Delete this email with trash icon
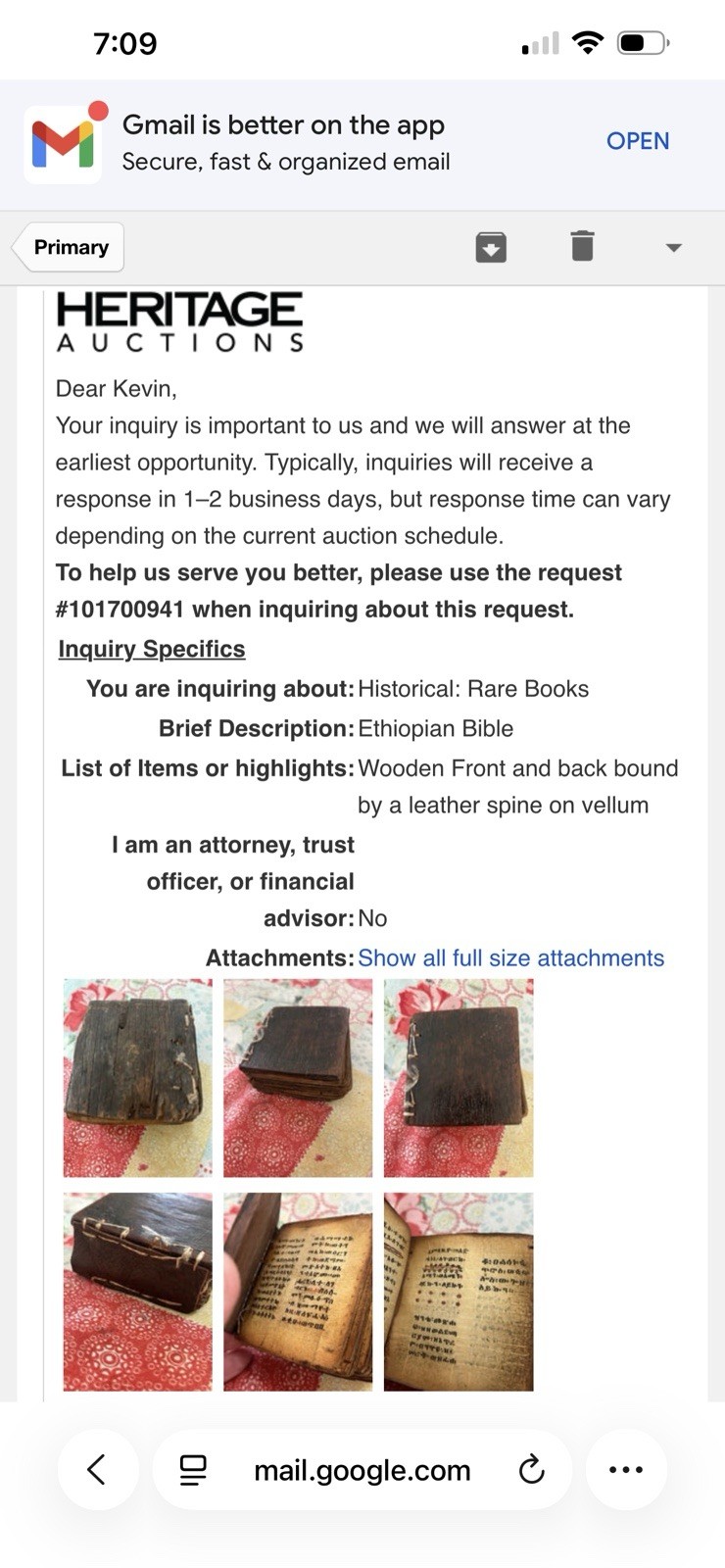The width and height of the screenshot is (725, 1568). click(582, 246)
